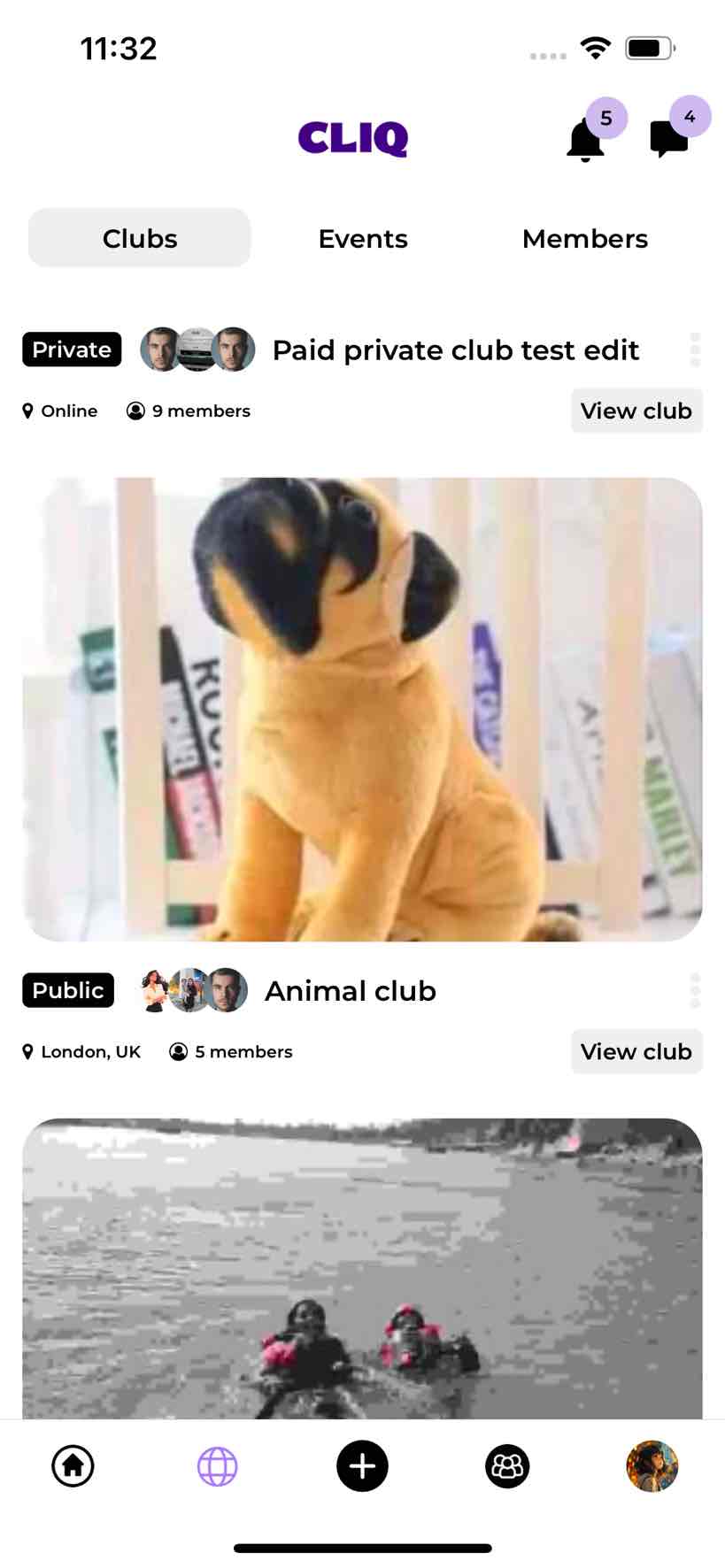Open the globe explore tab
This screenshot has height=1568, width=725.
(x=217, y=1466)
